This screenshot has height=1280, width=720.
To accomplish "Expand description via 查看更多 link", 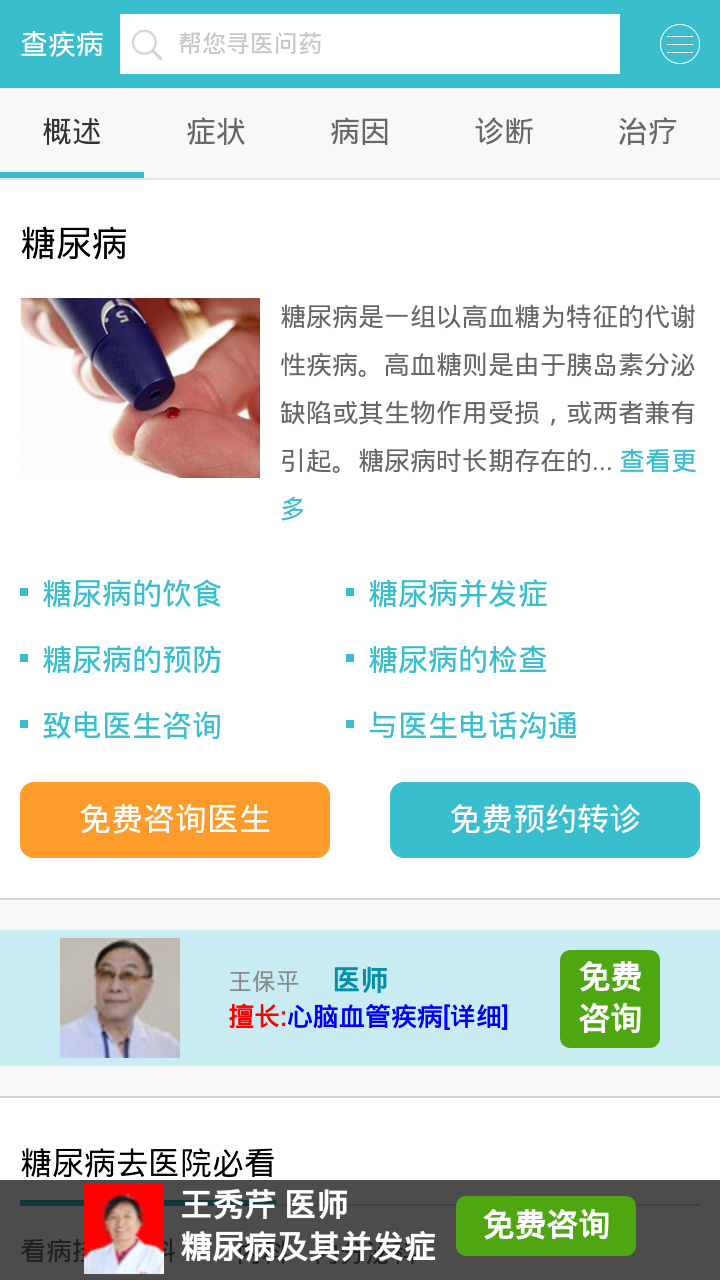I will pyautogui.click(x=657, y=461).
